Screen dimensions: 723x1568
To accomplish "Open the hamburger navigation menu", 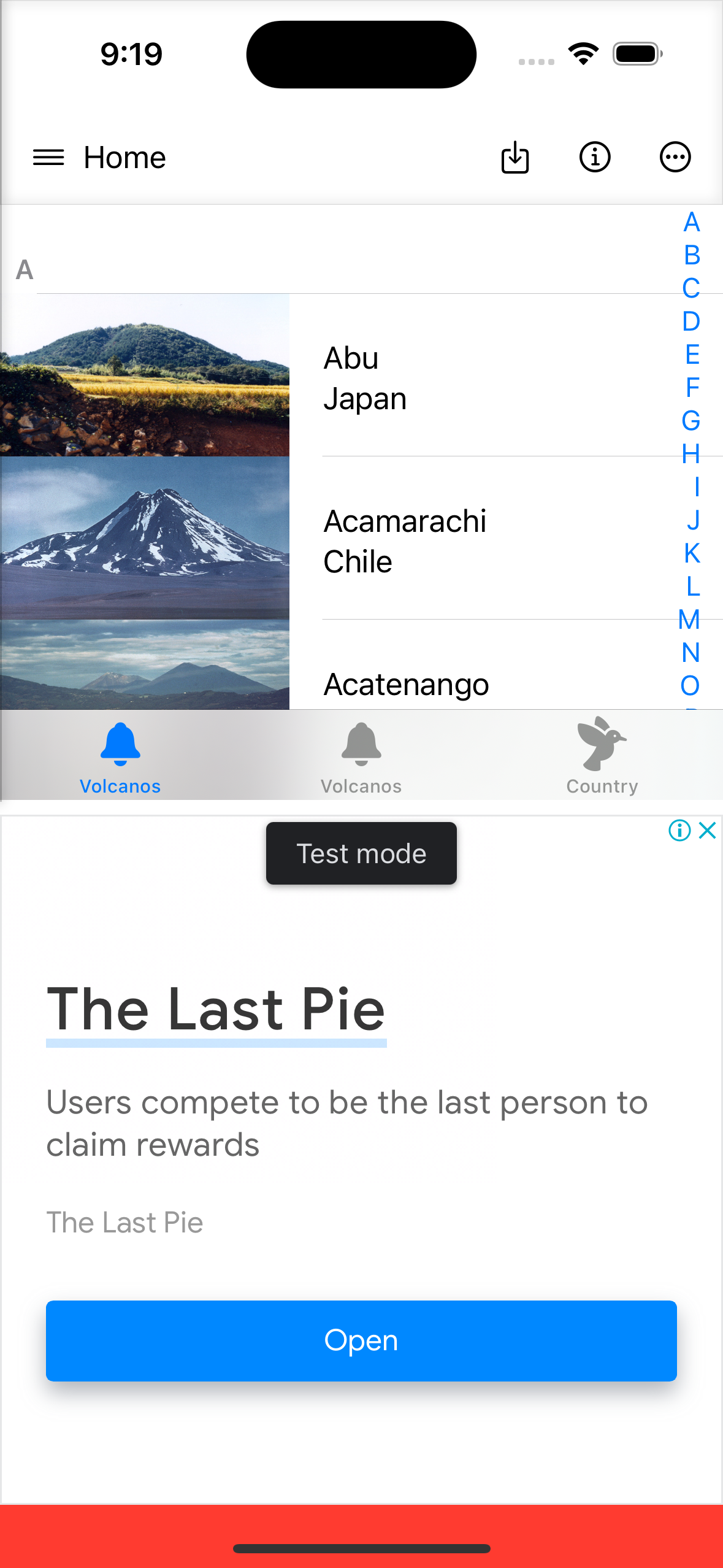I will (48, 157).
